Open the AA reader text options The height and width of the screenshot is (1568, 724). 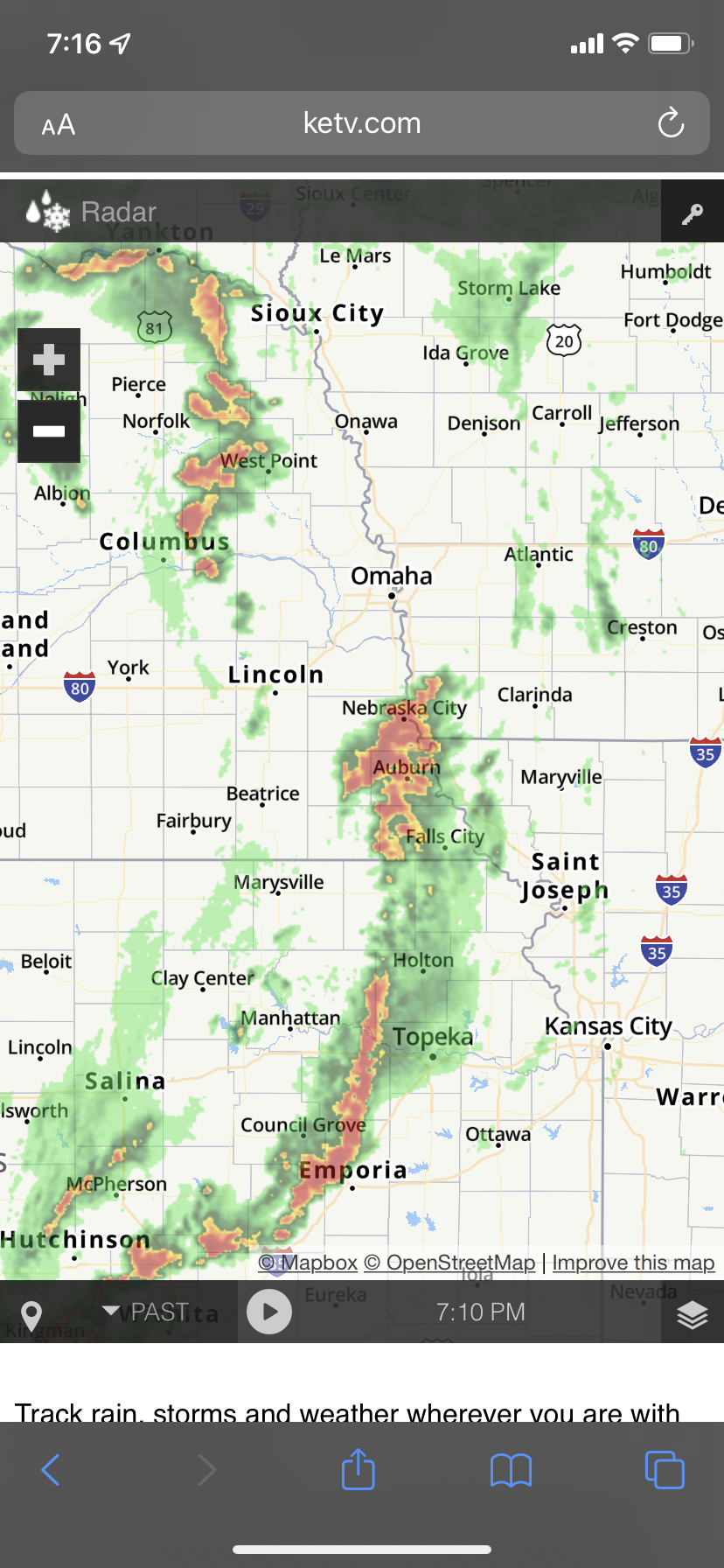point(59,125)
